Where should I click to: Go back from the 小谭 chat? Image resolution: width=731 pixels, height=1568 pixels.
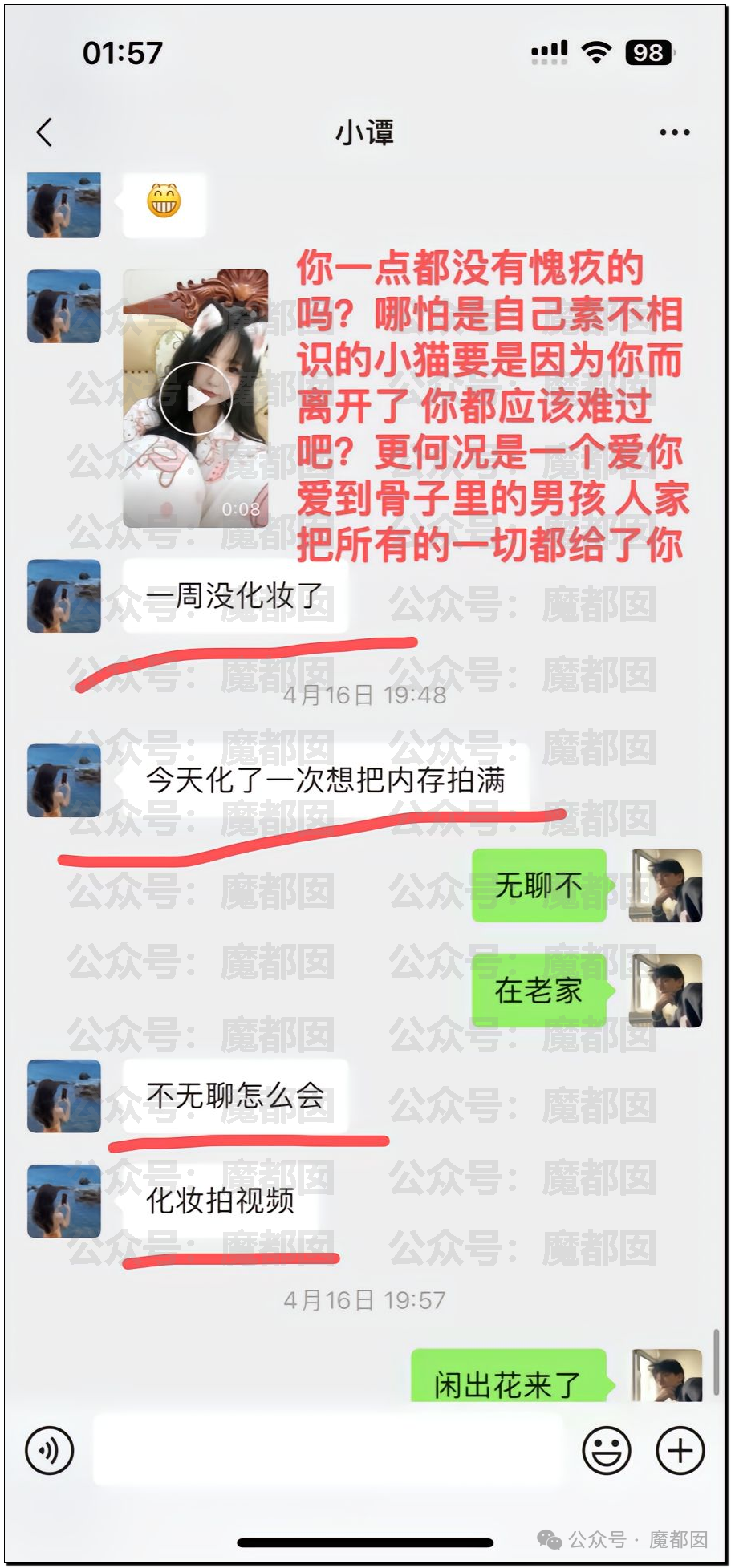click(45, 132)
